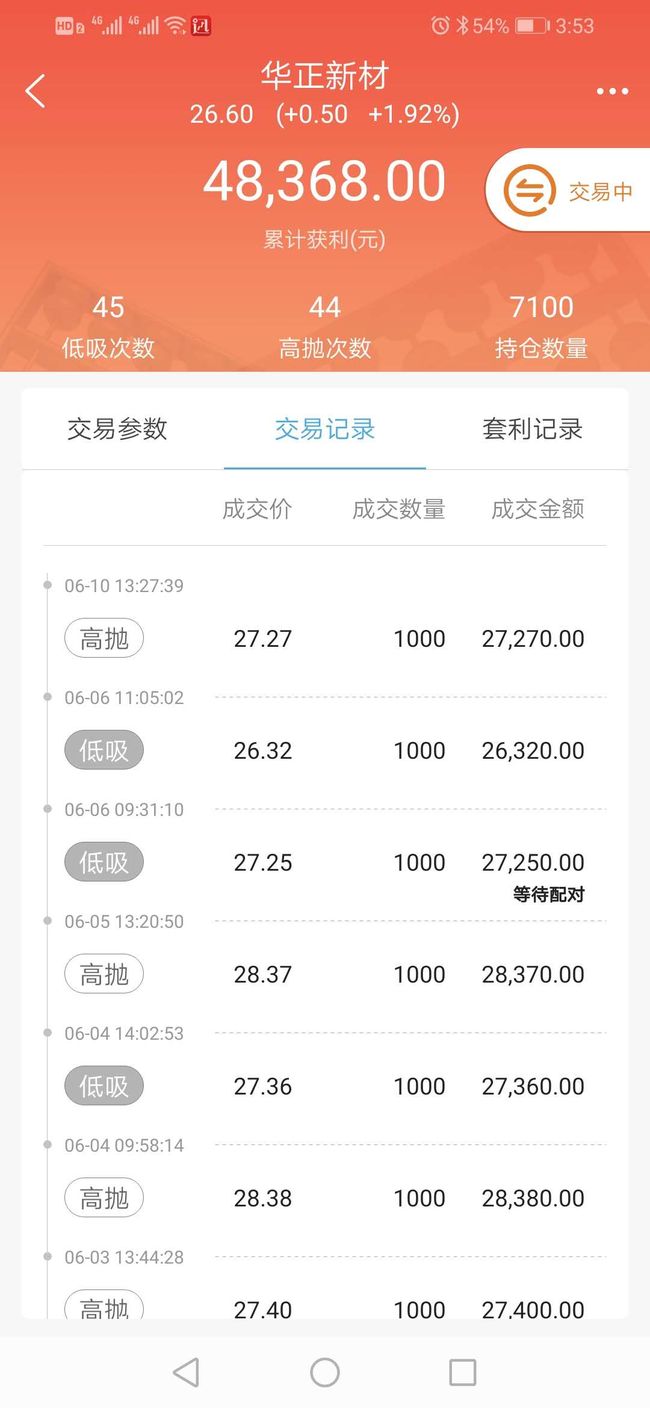The image size is (650, 1408).
Task: Open the 套利记录 tab
Action: 532,429
